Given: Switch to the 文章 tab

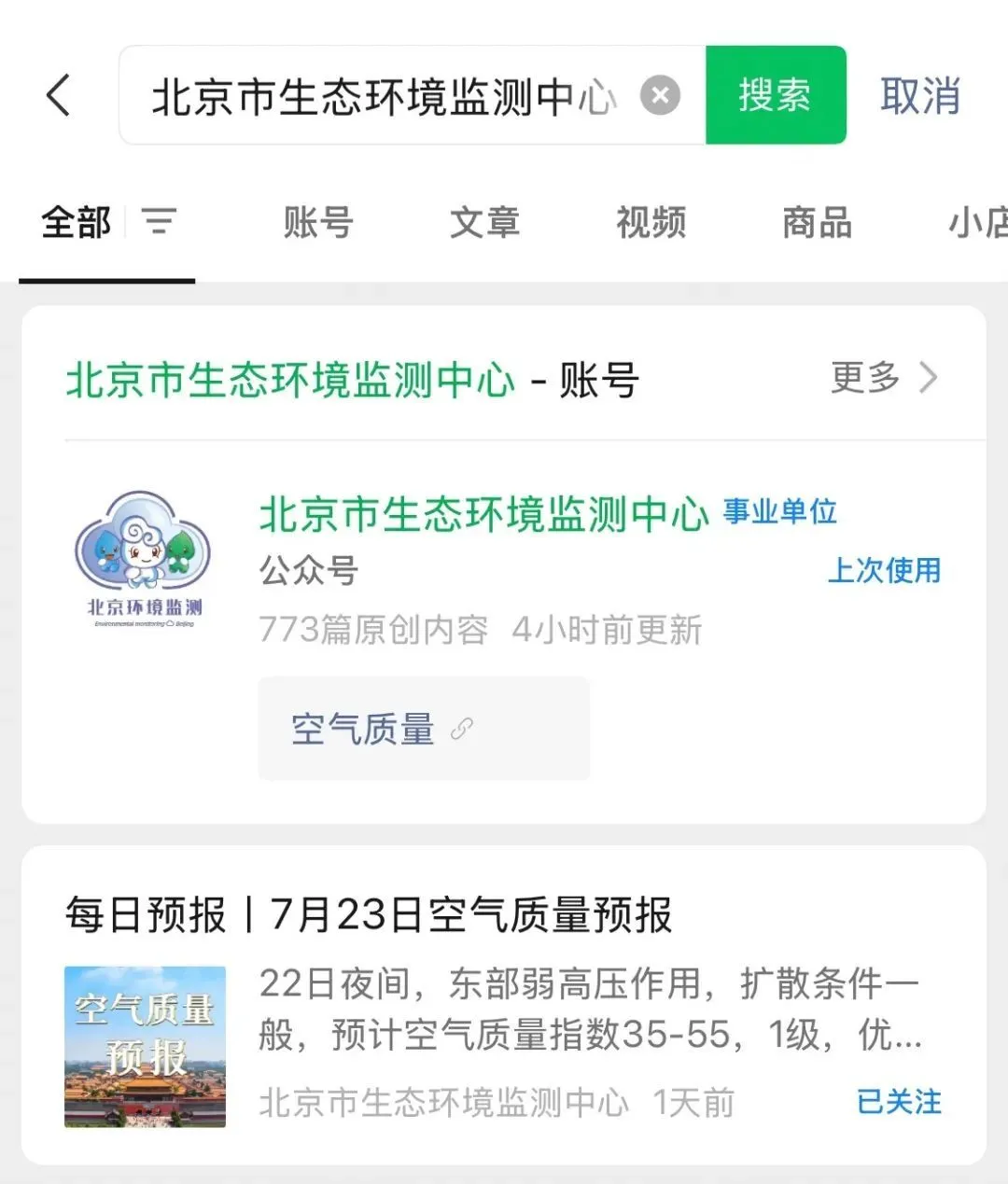Looking at the screenshot, I should (x=483, y=223).
